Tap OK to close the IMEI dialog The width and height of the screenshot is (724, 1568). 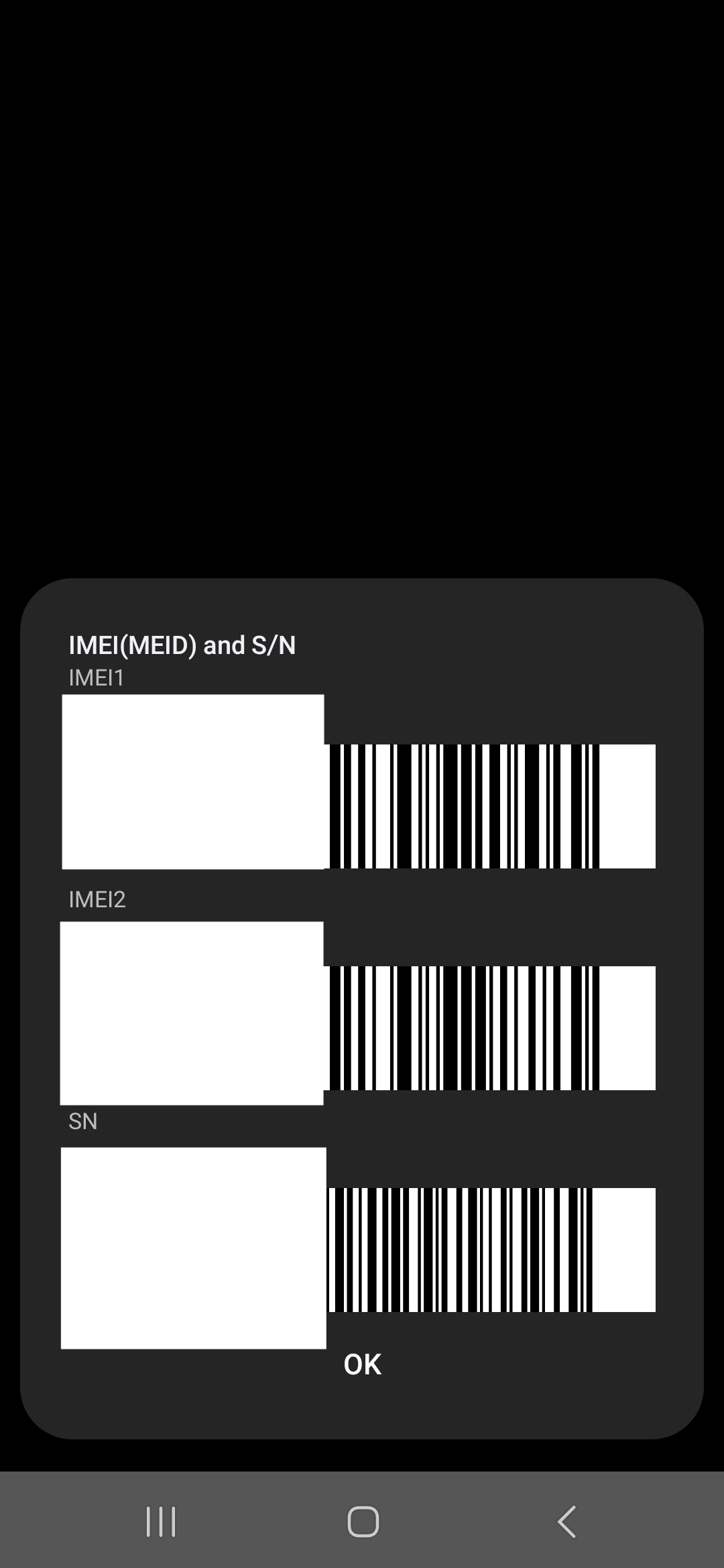tap(362, 1364)
